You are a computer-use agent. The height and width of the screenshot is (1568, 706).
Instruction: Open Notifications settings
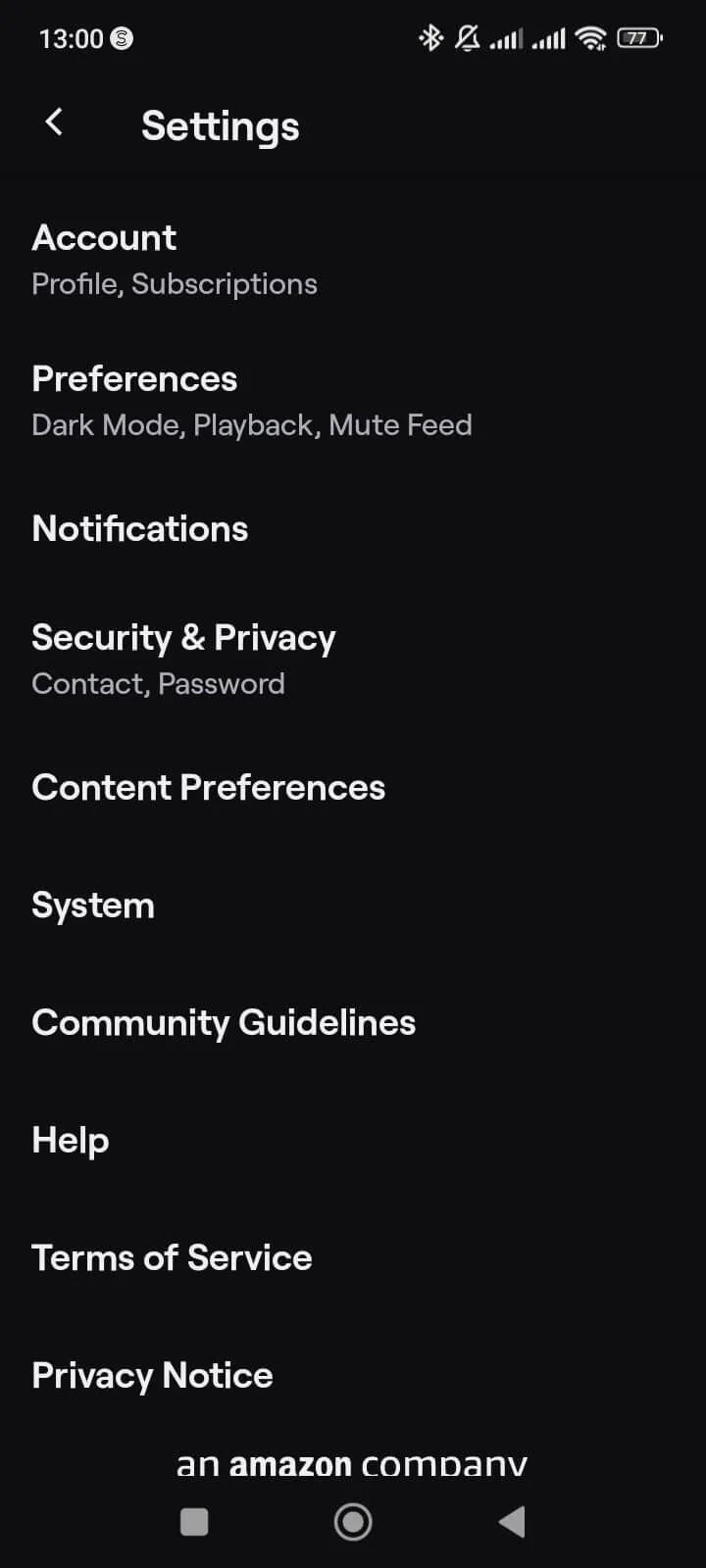coord(140,529)
